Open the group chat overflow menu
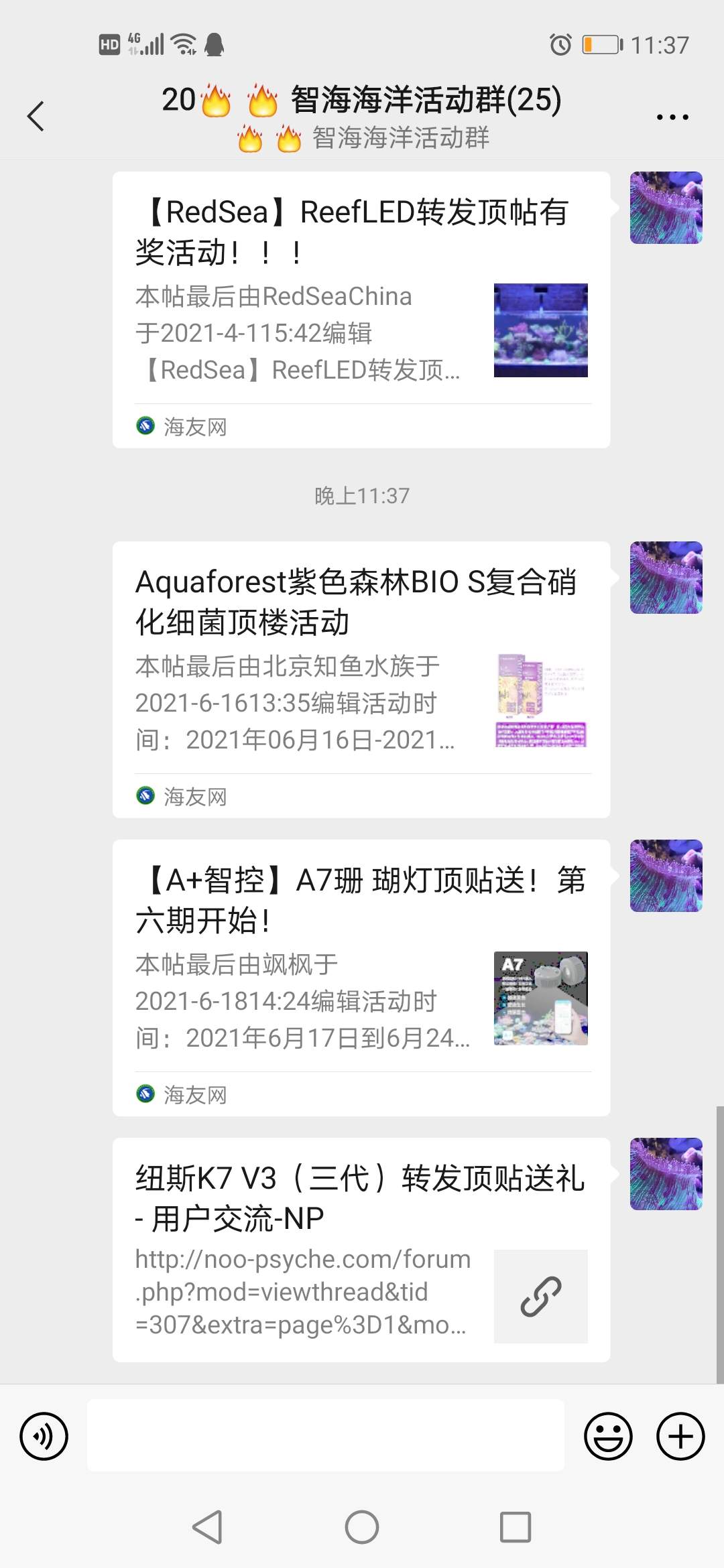The image size is (724, 1568). coord(672,117)
